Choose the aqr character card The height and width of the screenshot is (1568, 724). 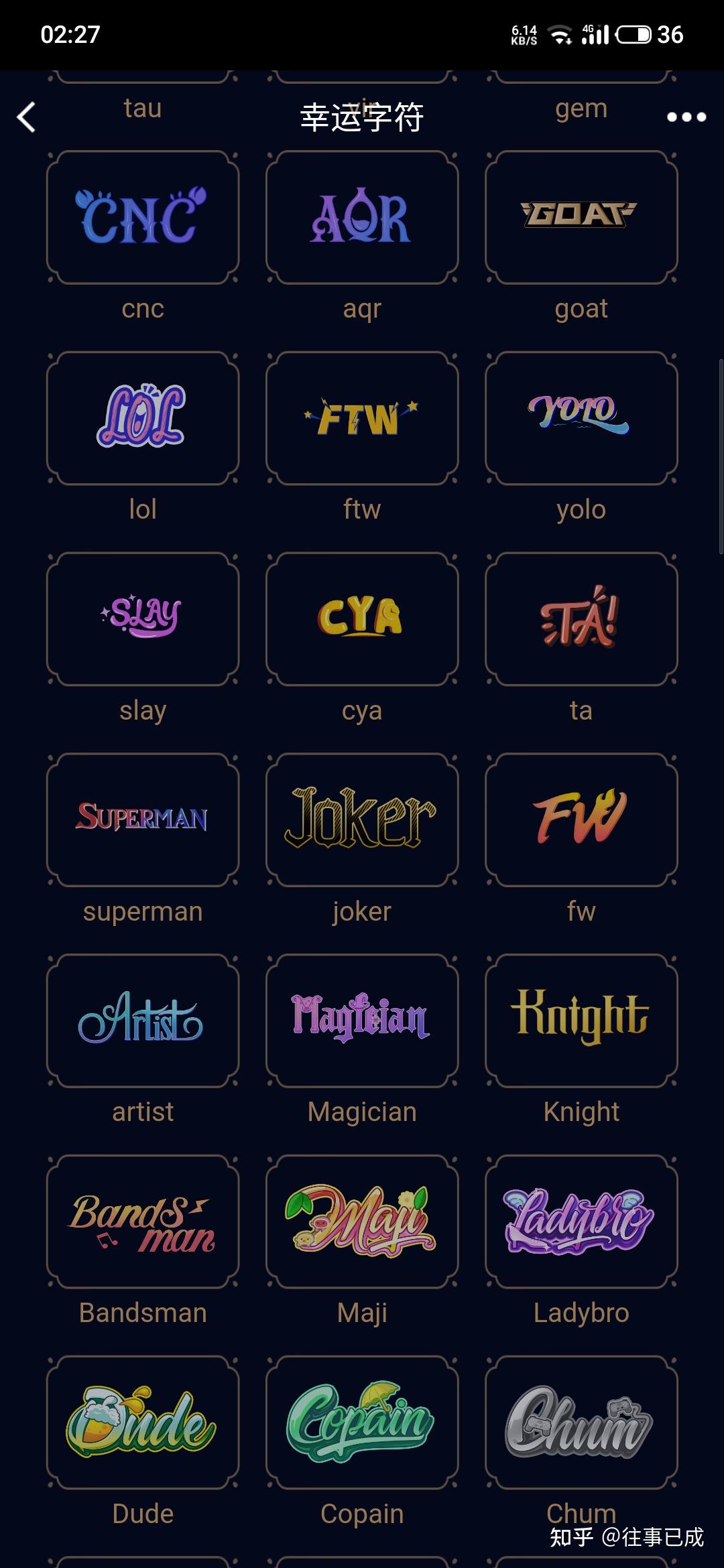point(362,217)
